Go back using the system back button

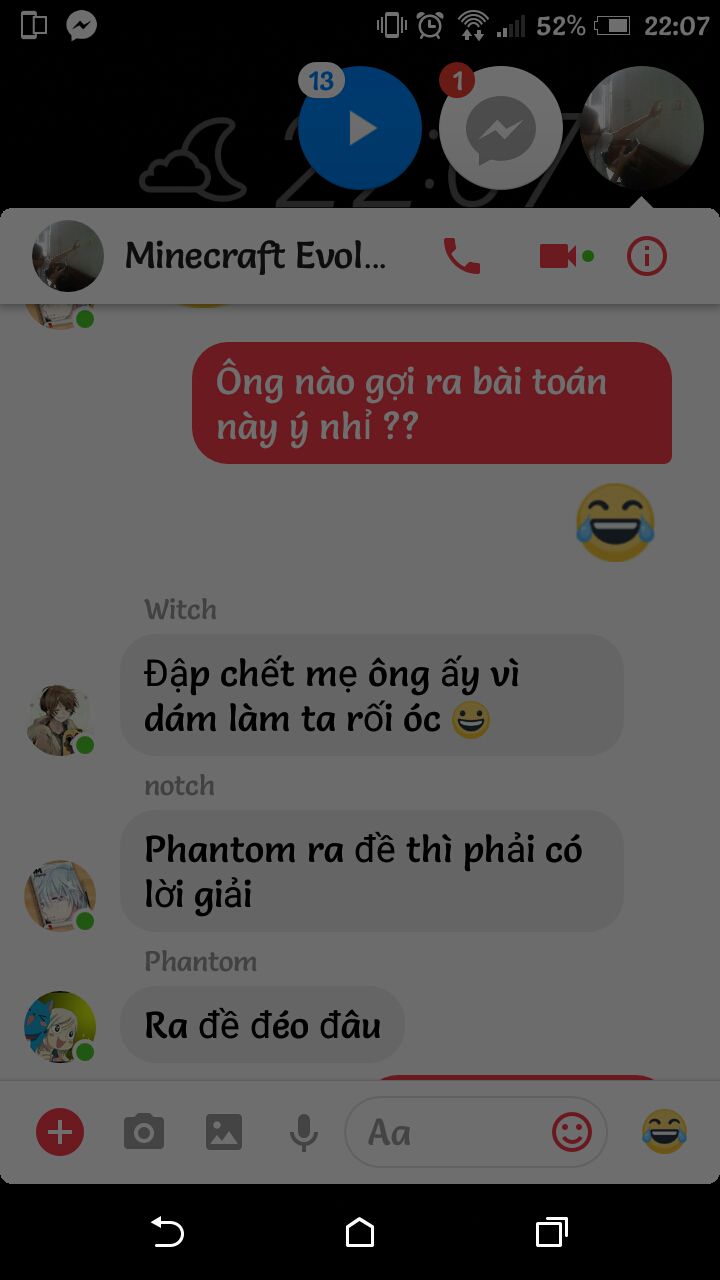pyautogui.click(x=167, y=1232)
